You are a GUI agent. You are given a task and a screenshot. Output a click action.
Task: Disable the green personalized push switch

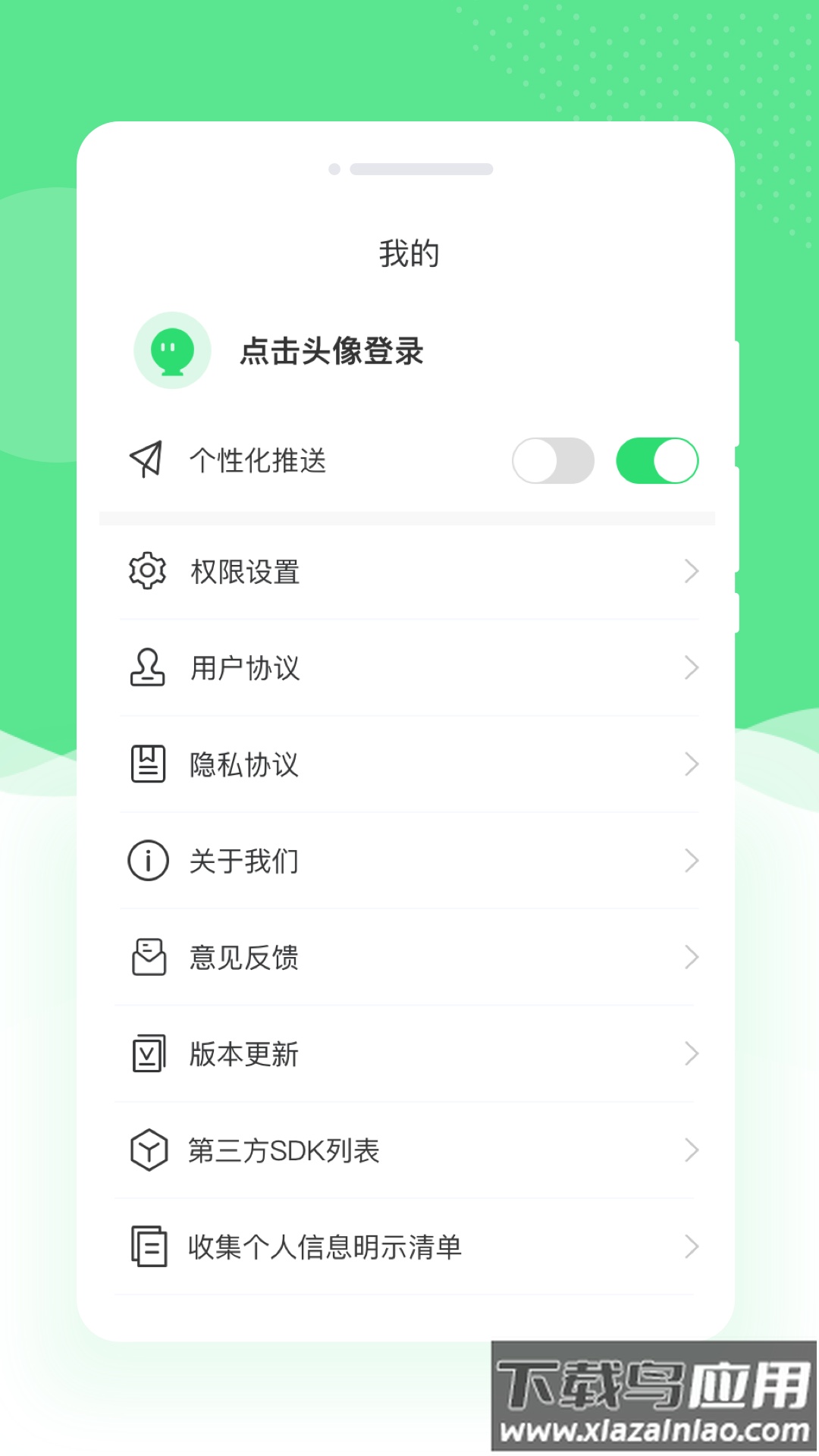tap(658, 460)
